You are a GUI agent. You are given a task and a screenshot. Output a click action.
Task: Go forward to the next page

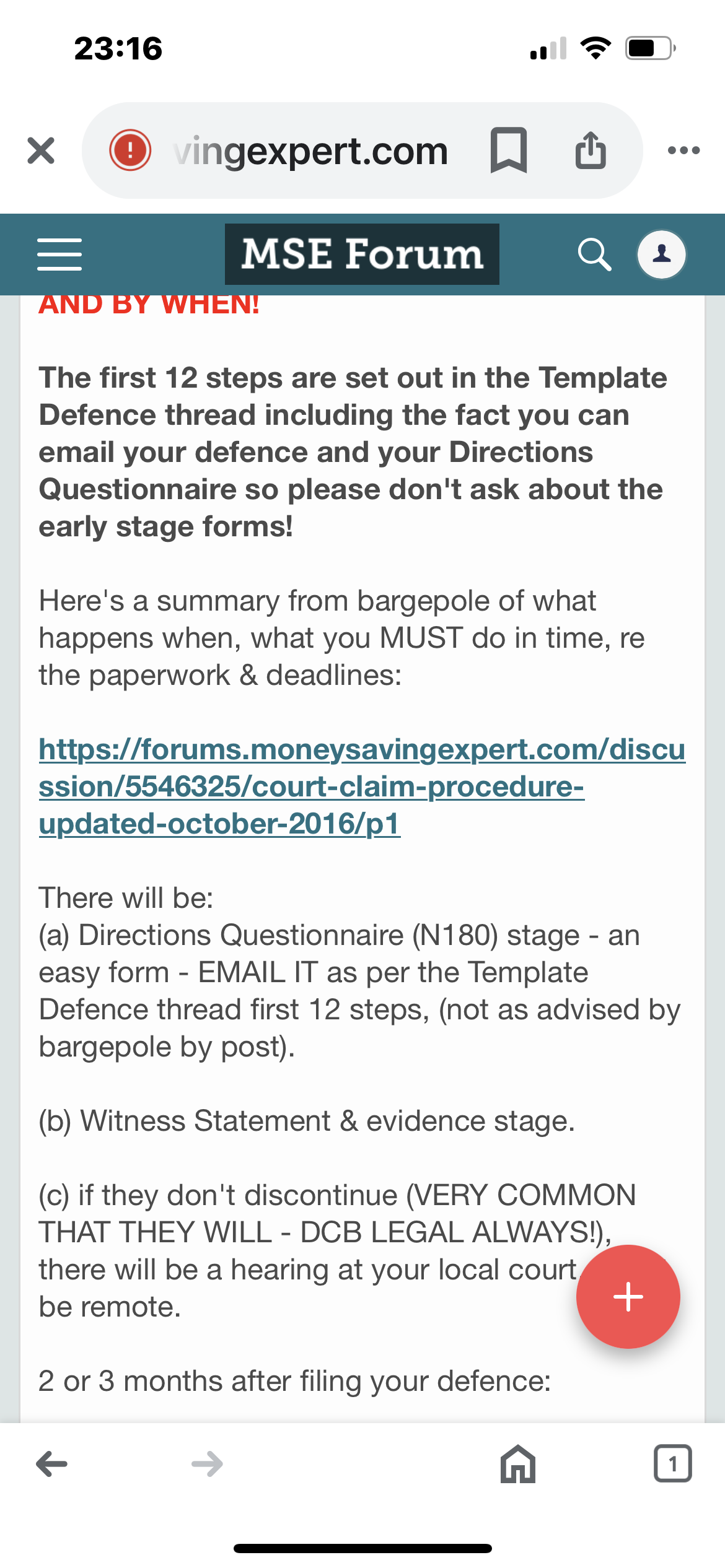click(x=207, y=1464)
